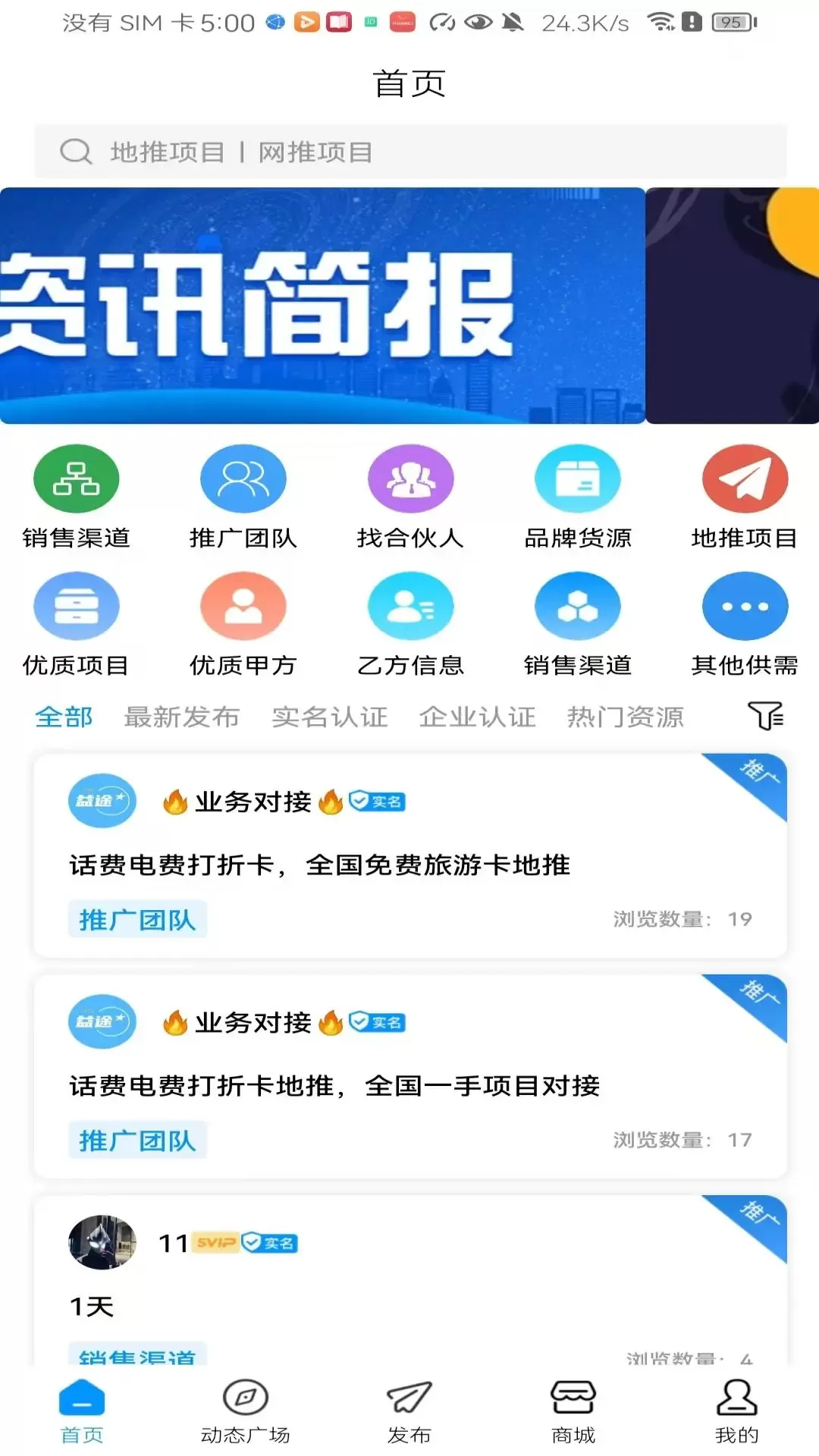The image size is (819, 1456).
Task: Open 找合伙人 category
Action: click(x=410, y=497)
